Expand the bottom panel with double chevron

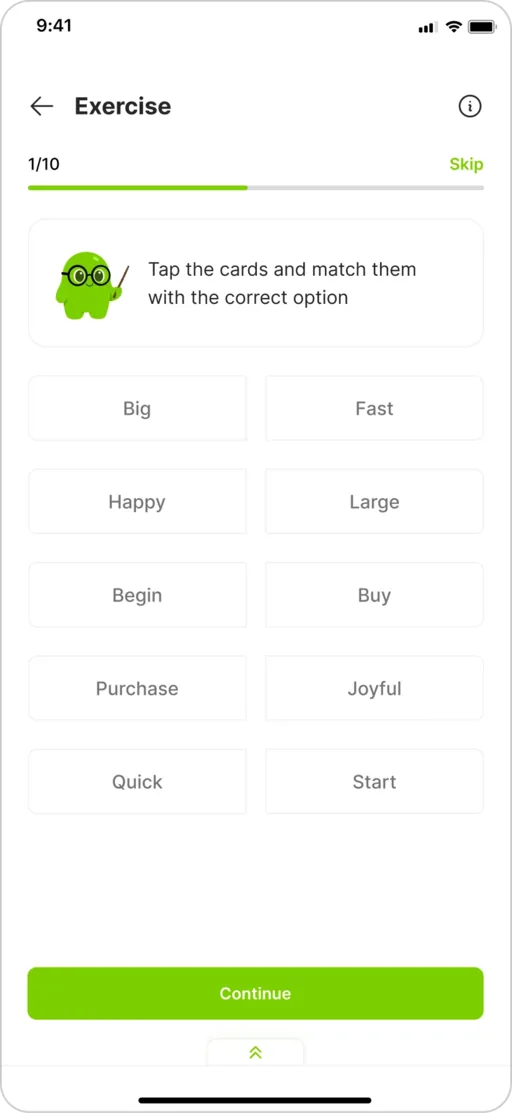point(256,1053)
